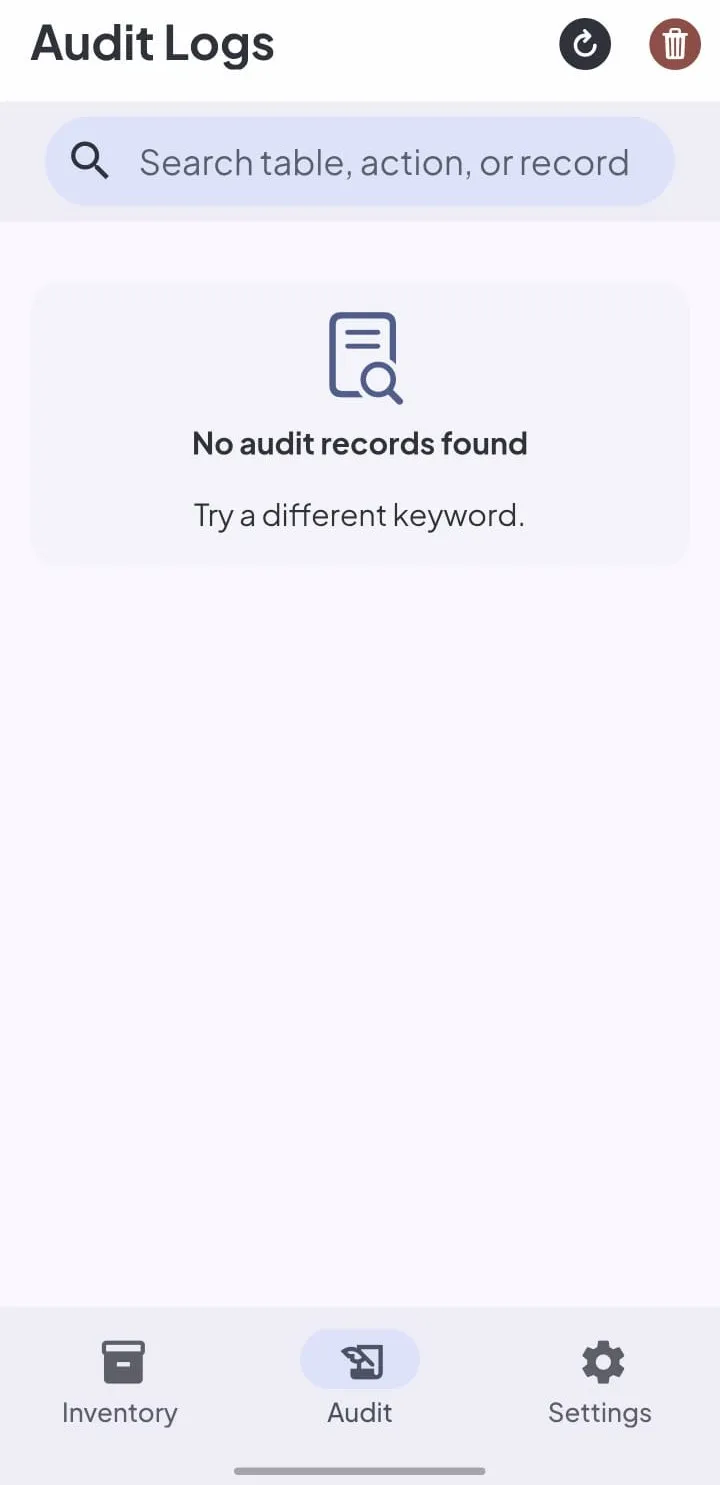The width and height of the screenshot is (720, 1485).
Task: Tap the refresh icon to reload audit logs
Action: click(x=585, y=44)
